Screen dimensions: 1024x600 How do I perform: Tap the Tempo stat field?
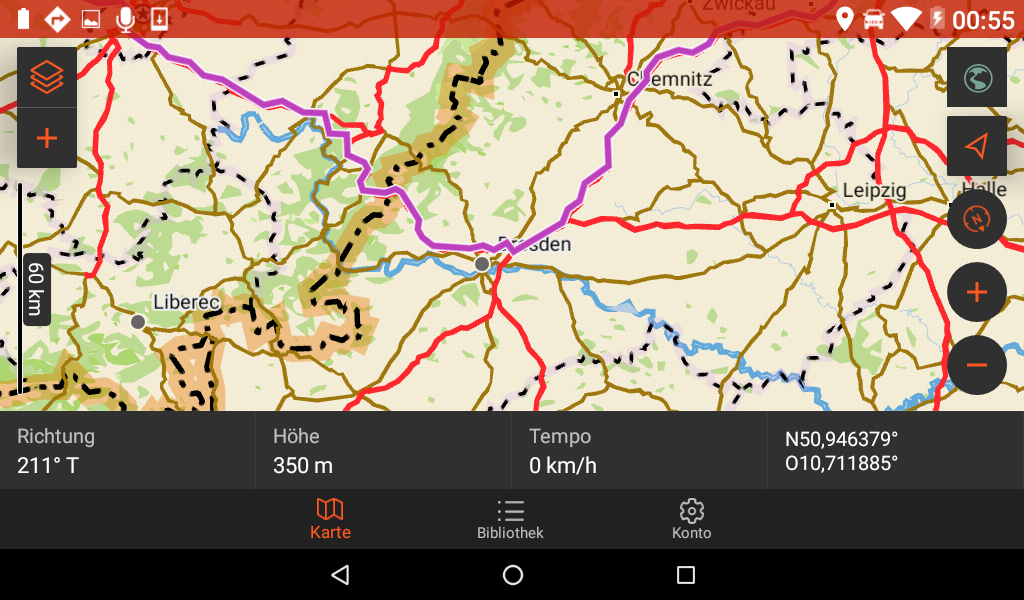coord(639,450)
